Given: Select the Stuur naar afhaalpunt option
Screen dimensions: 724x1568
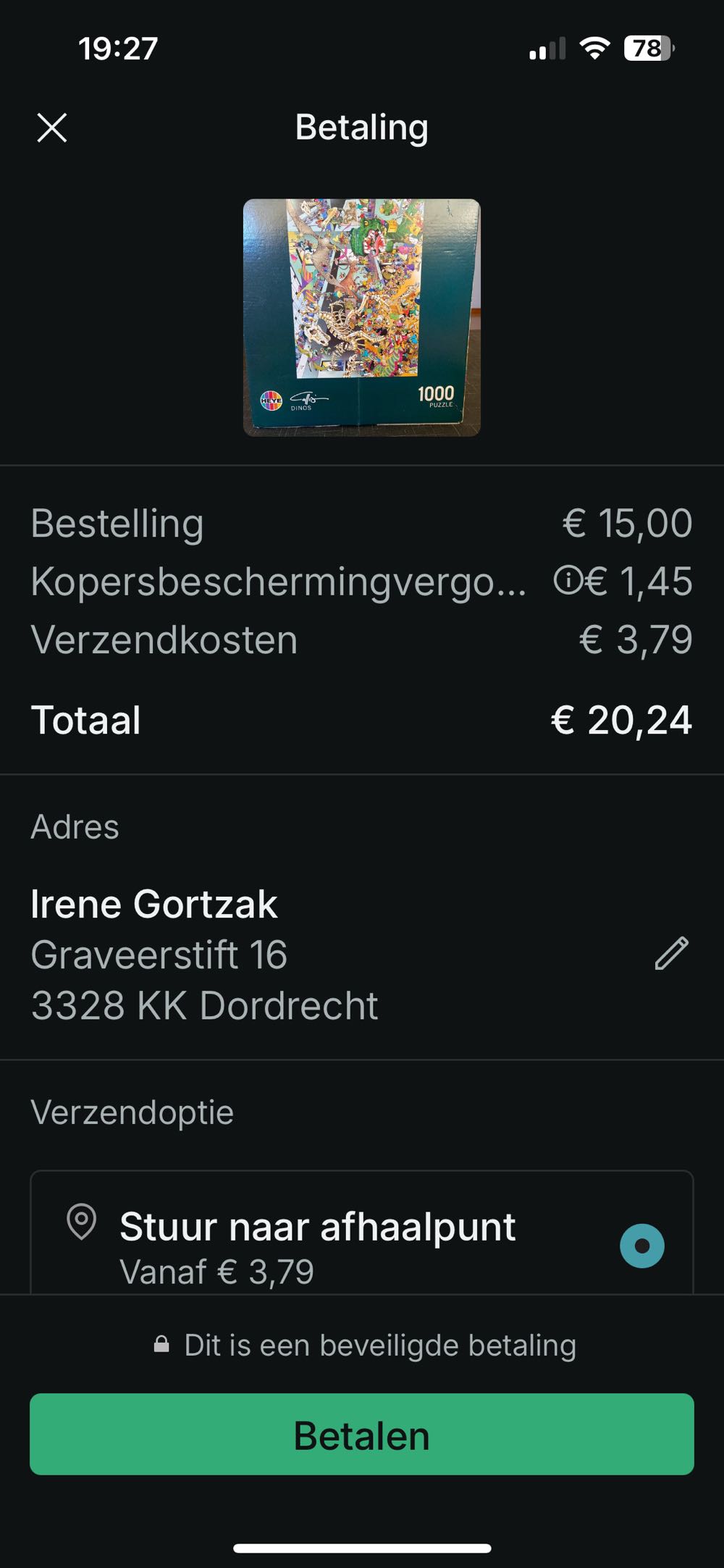Looking at the screenshot, I should (641, 1246).
